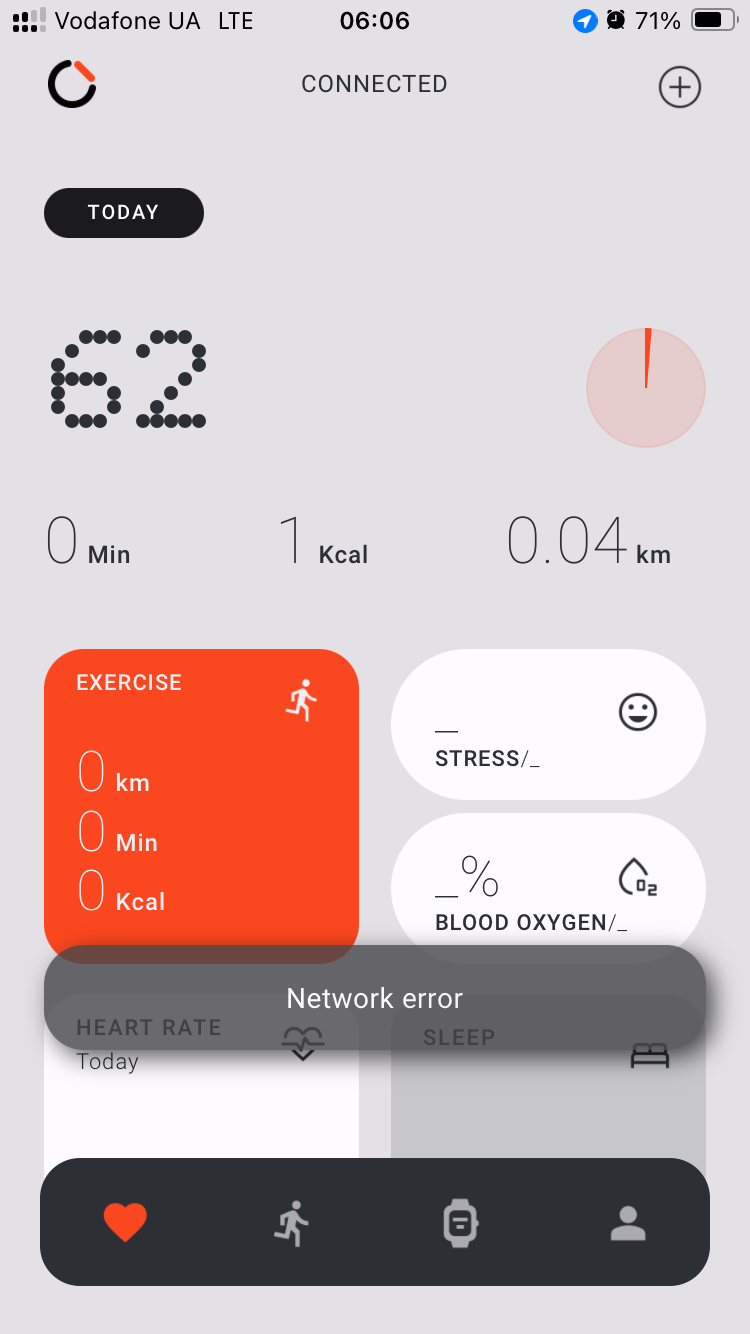This screenshot has width=750, height=1334.
Task: Tap the plus icon to add a device
Action: 680,88
